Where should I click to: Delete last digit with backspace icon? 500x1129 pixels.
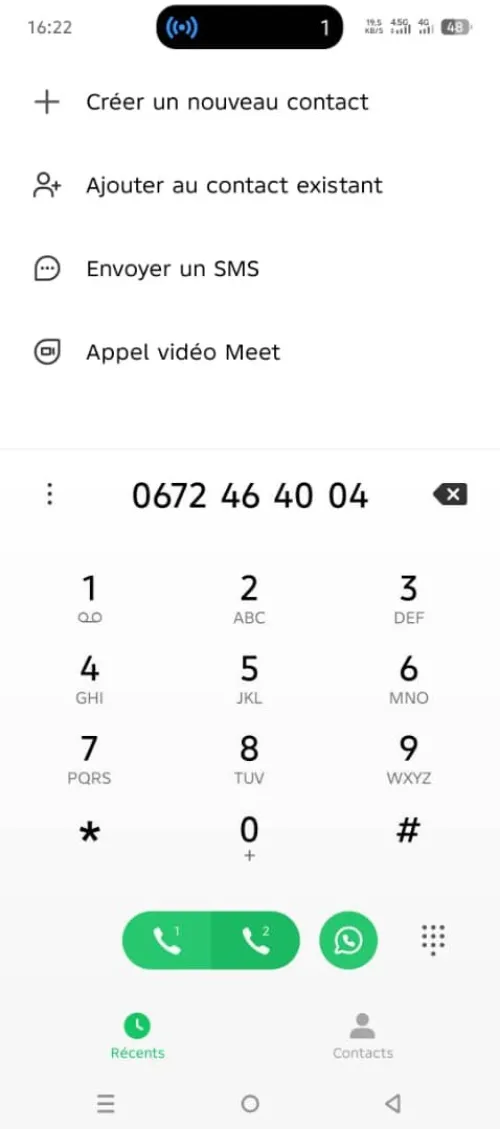click(450, 495)
